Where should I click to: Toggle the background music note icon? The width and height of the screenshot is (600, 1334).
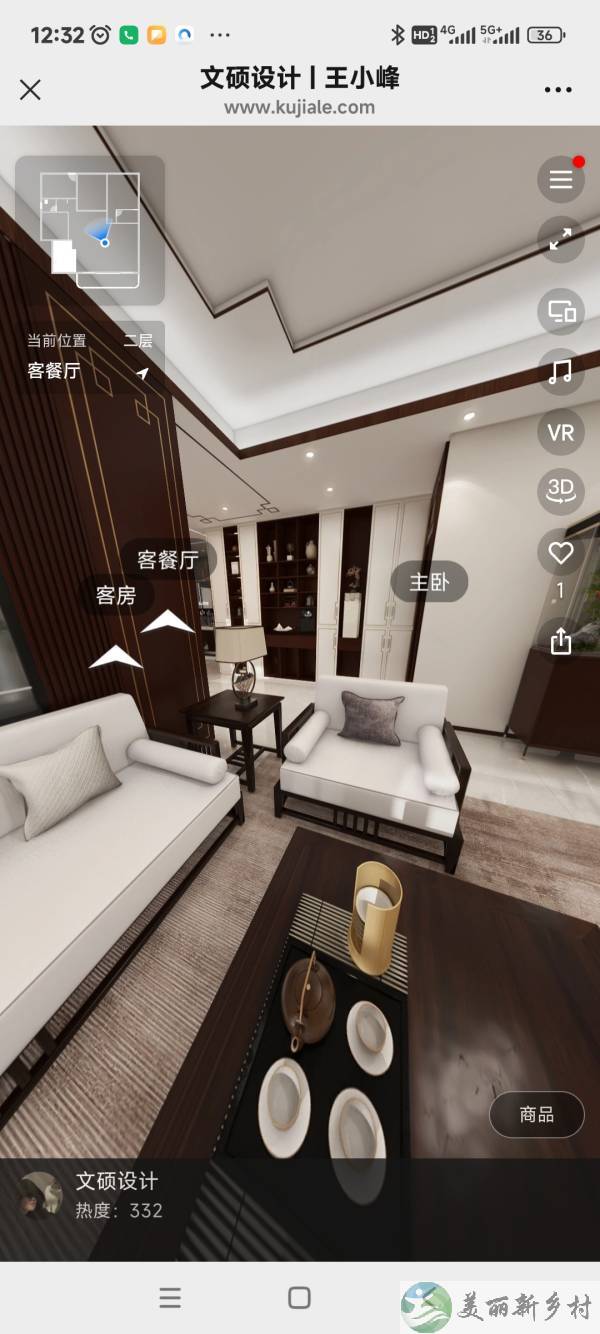tap(561, 372)
